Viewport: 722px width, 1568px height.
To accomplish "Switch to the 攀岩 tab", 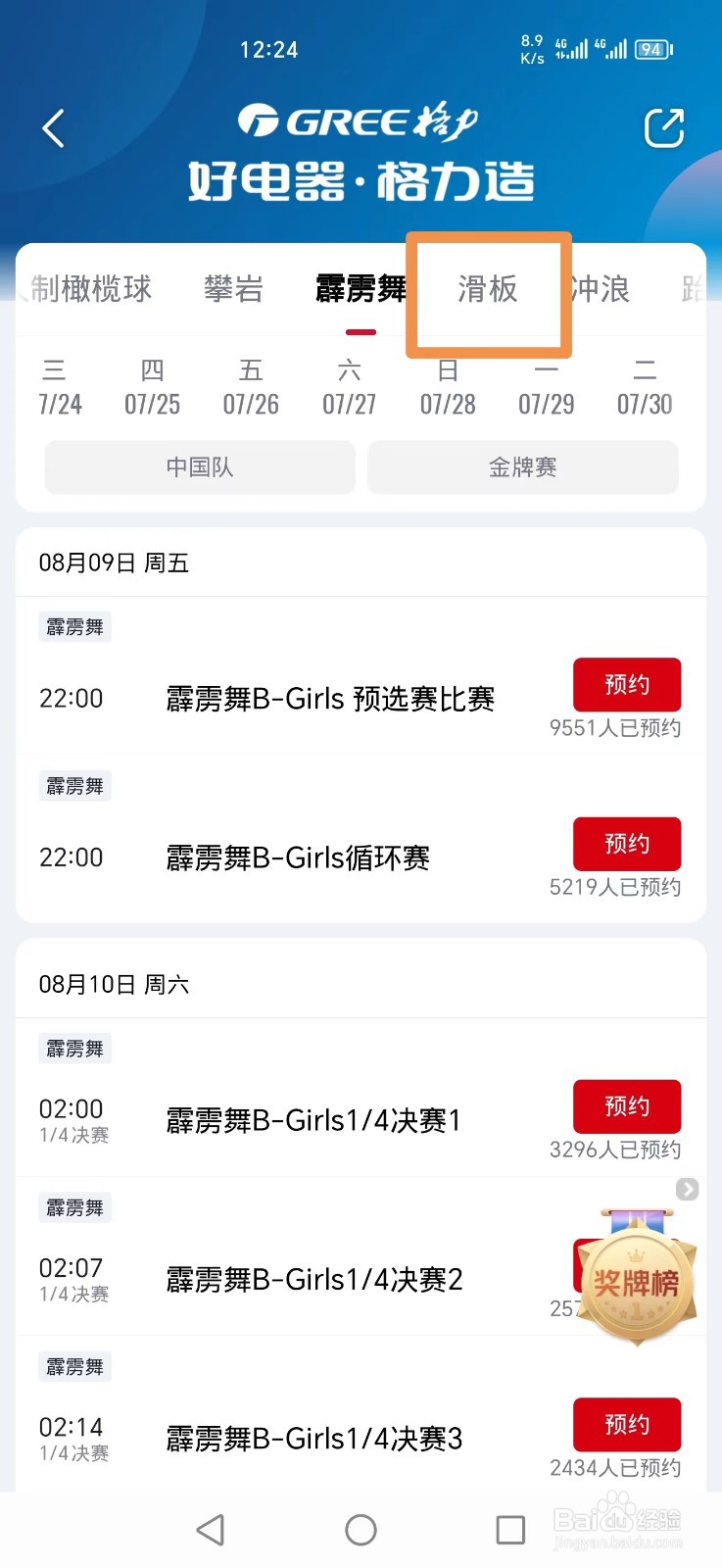I will [x=233, y=289].
